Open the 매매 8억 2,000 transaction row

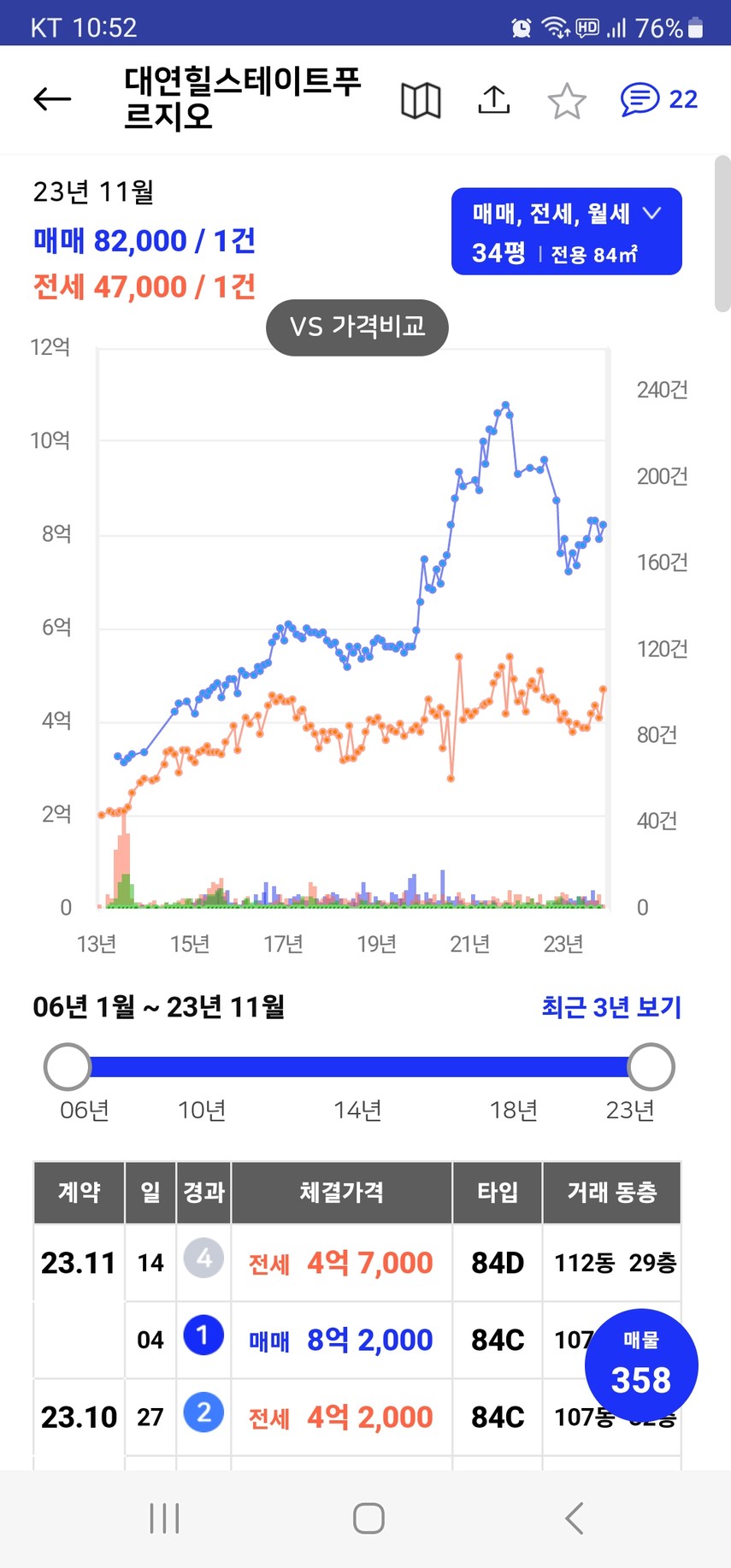(x=357, y=1340)
